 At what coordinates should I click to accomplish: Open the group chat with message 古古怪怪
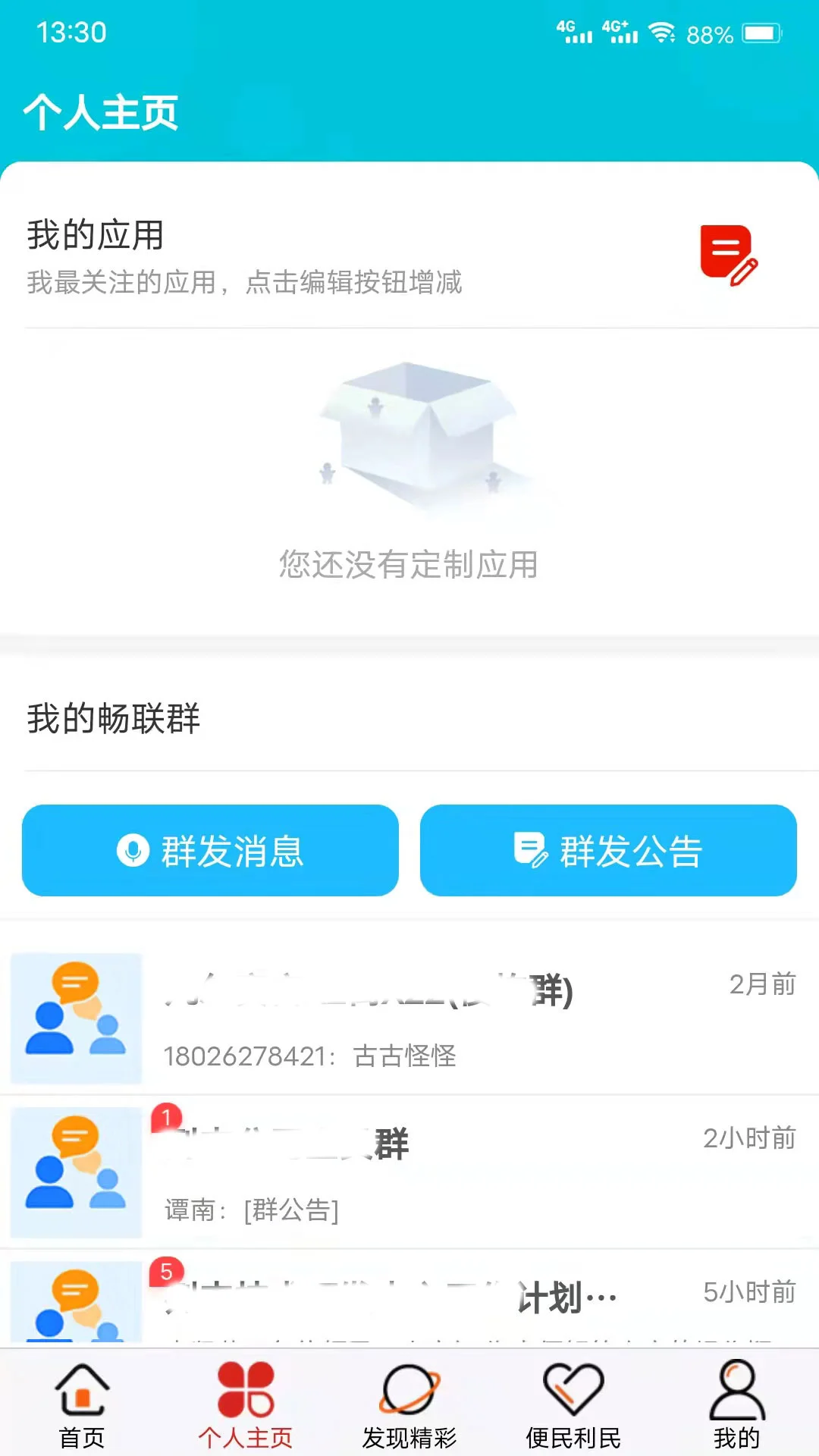(409, 1020)
